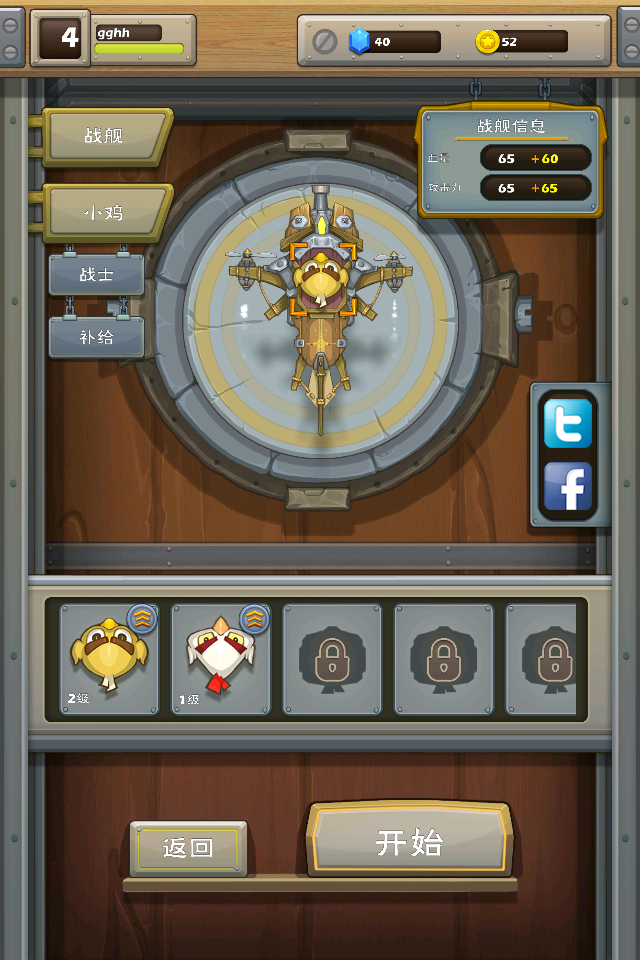640x960 pixels.
Task: Tap the 返回 back button
Action: (188, 848)
